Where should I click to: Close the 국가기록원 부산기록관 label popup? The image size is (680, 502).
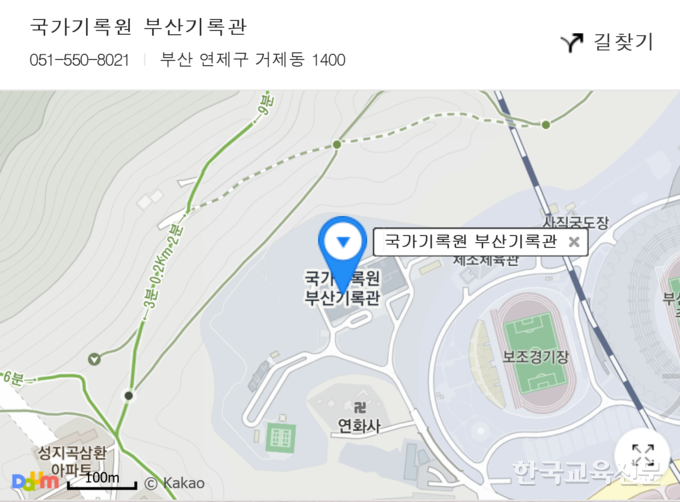[x=573, y=242]
